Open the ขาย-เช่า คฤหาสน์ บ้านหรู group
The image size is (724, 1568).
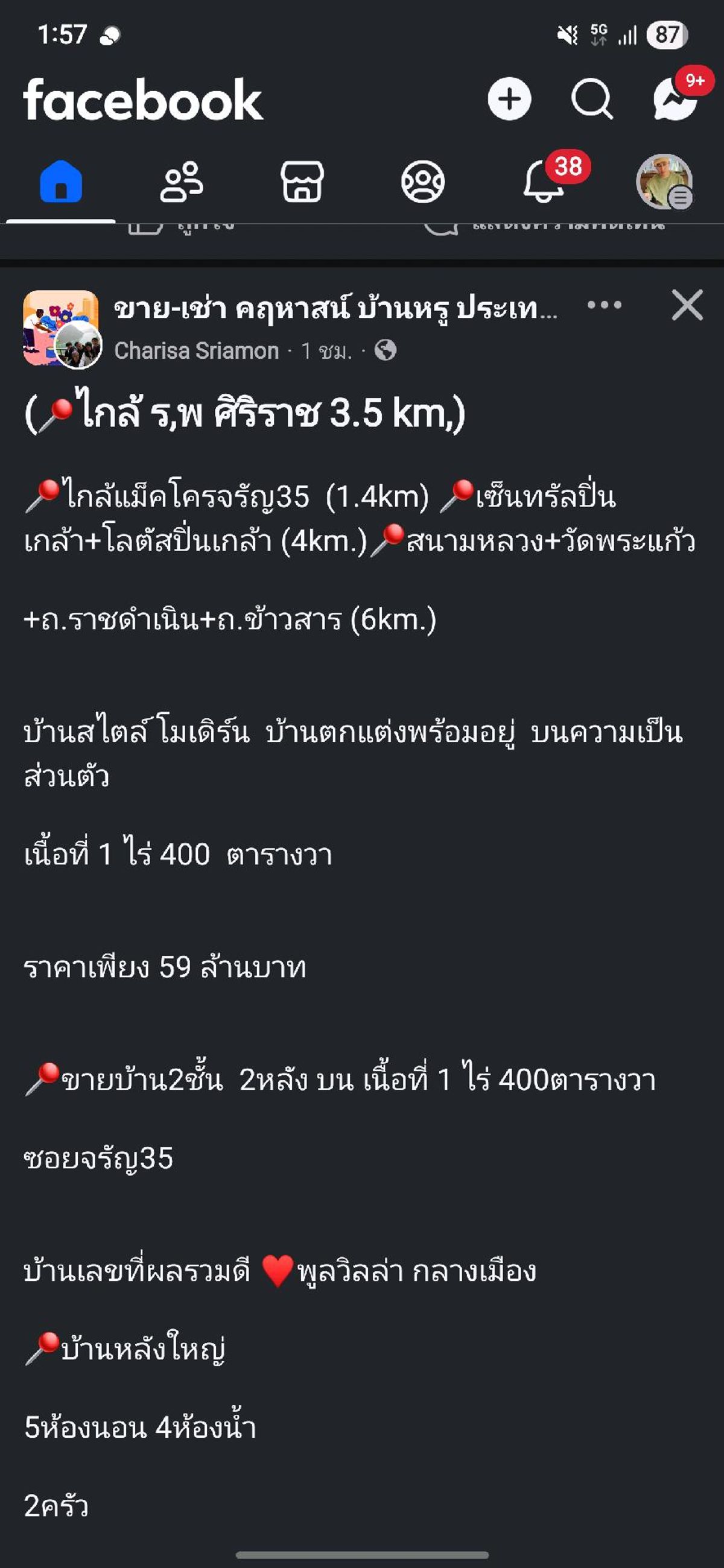(x=335, y=308)
